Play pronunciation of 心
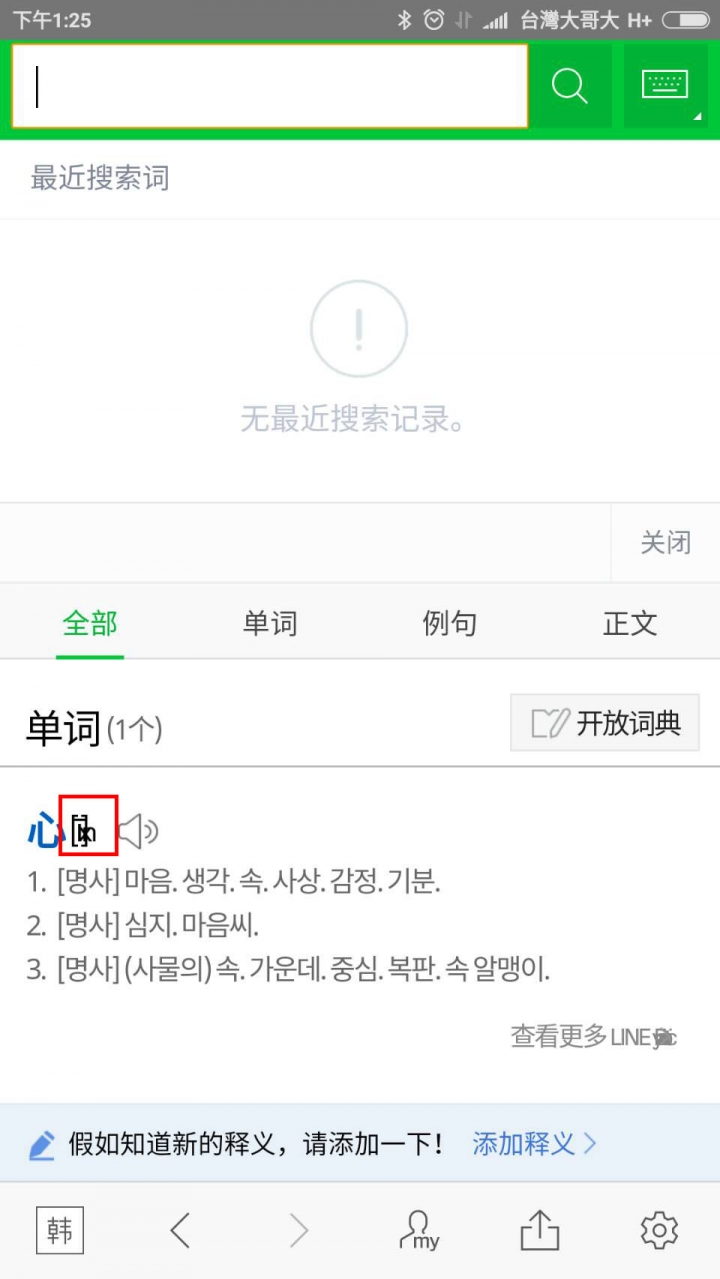The width and height of the screenshot is (720, 1279). pyautogui.click(x=138, y=830)
